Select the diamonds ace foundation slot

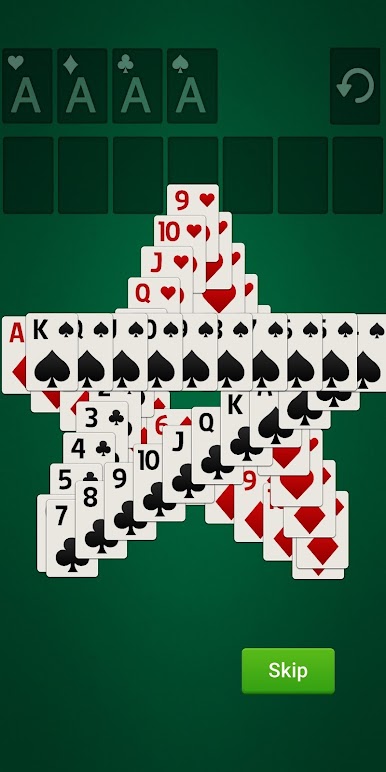(x=82, y=86)
